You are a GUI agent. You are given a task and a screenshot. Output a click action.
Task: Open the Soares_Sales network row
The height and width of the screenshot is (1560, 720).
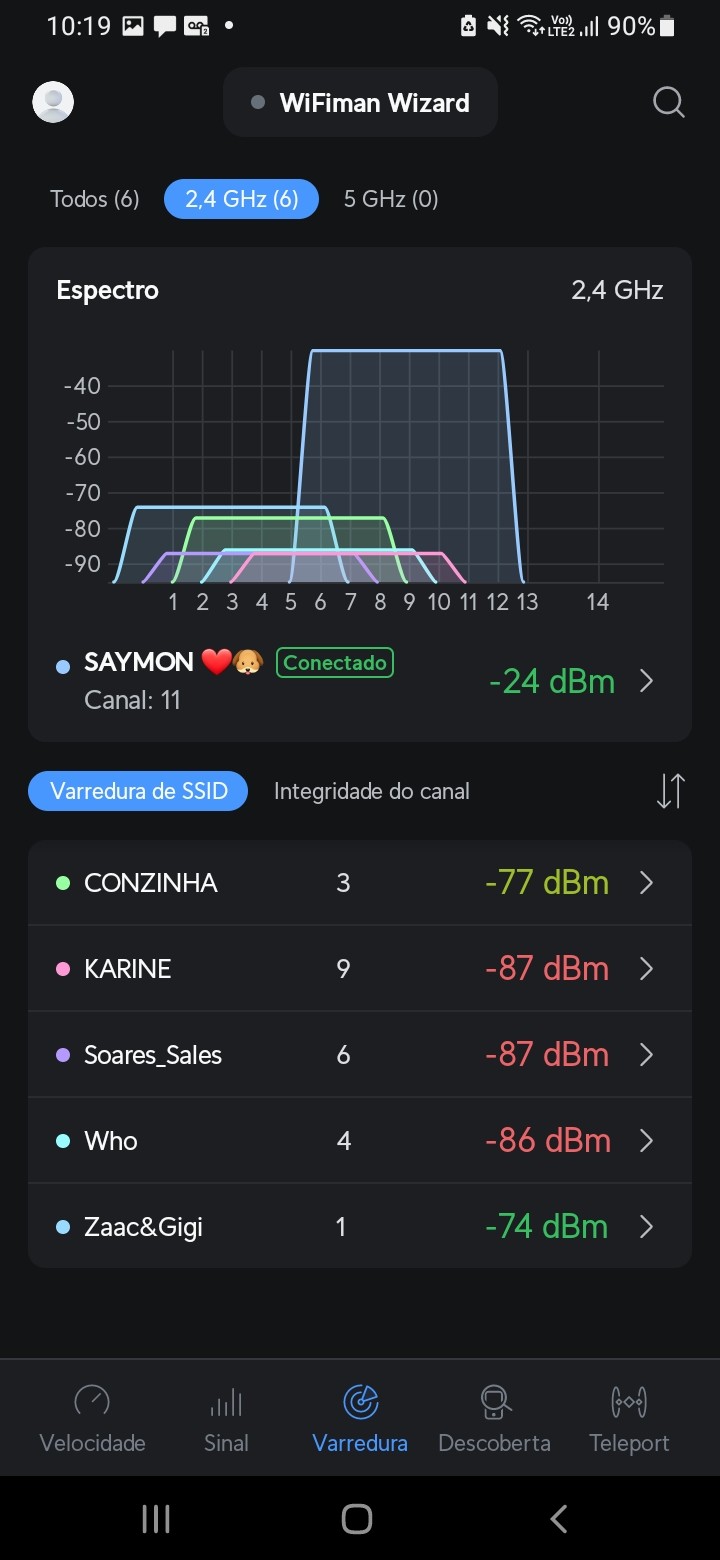(360, 1055)
